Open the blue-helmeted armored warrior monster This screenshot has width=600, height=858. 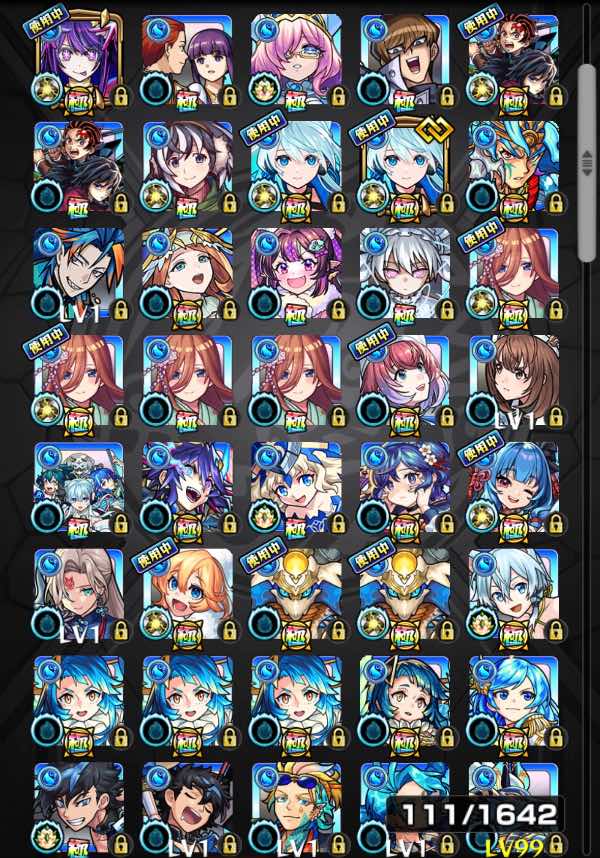tap(515, 167)
